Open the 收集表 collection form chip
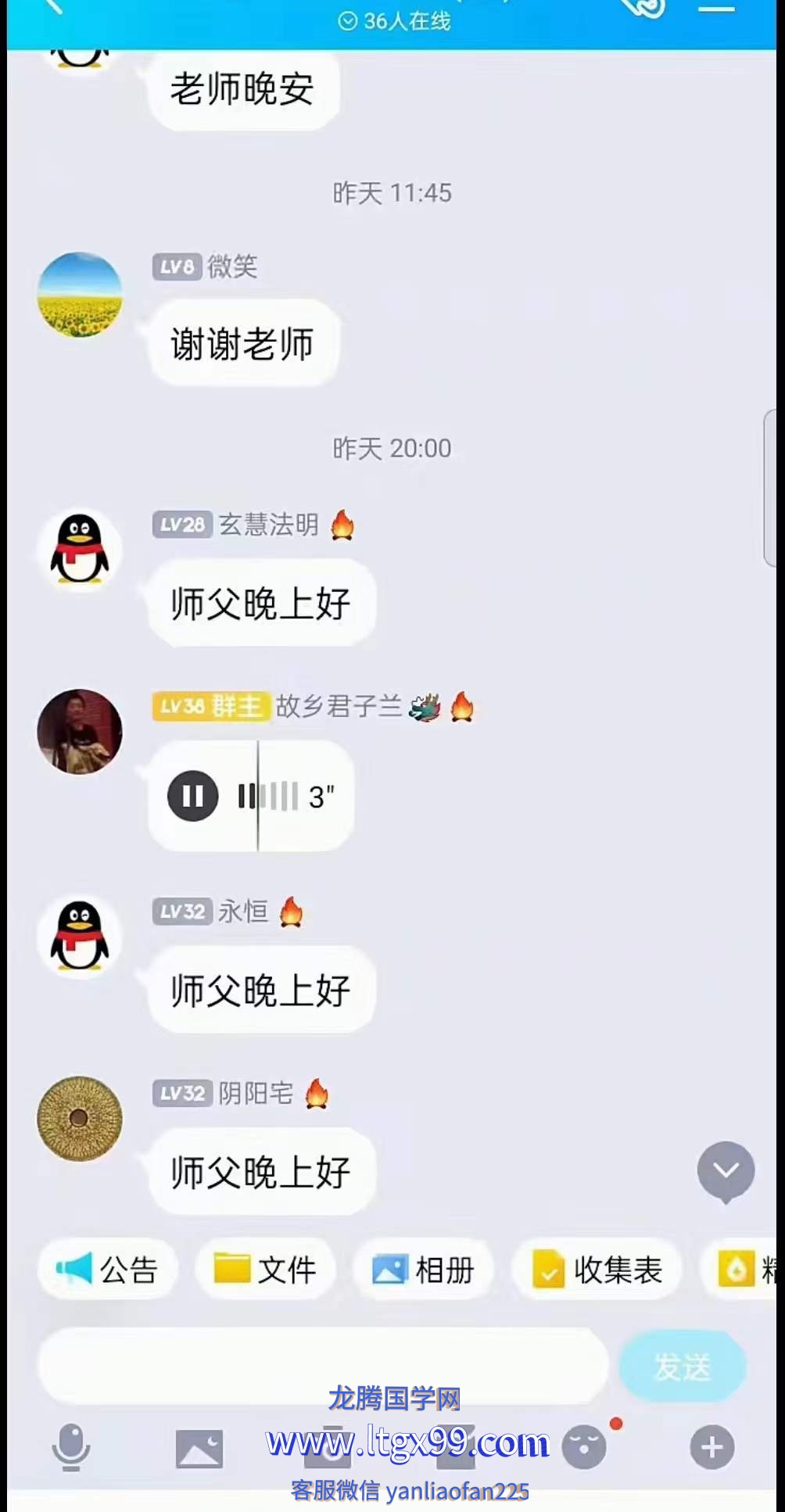 click(598, 1269)
